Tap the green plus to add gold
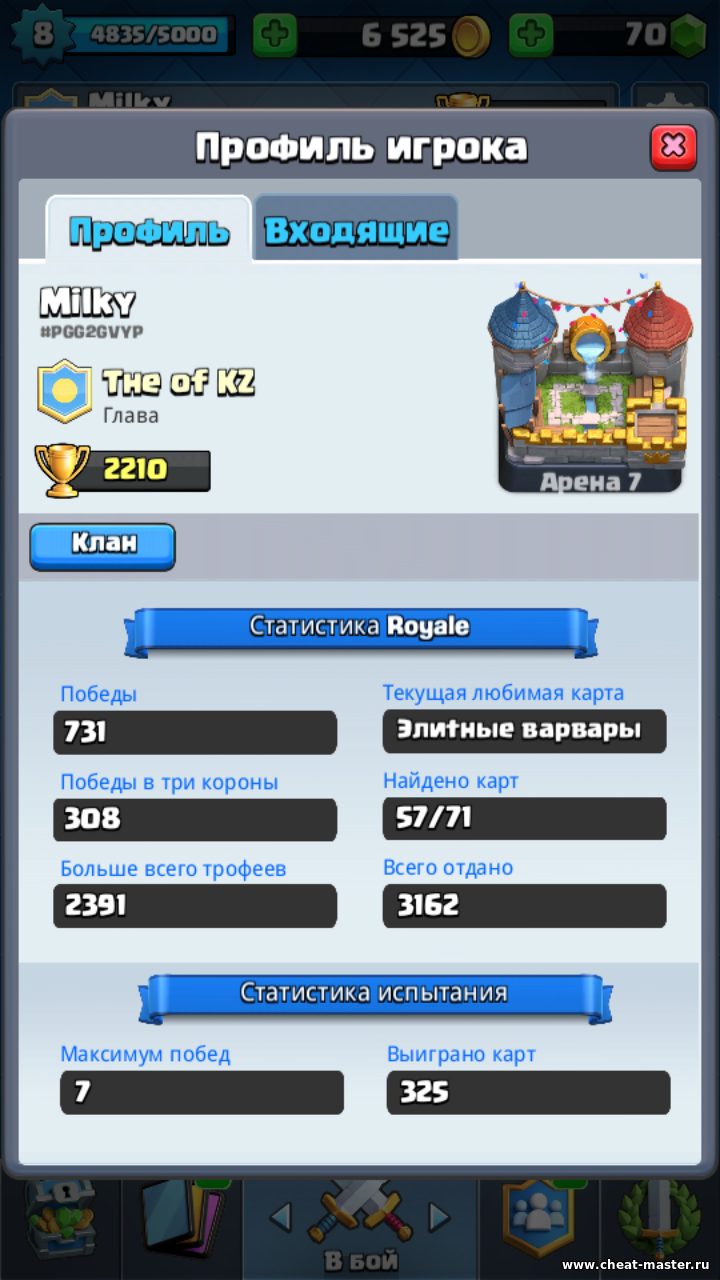 (x=274, y=36)
